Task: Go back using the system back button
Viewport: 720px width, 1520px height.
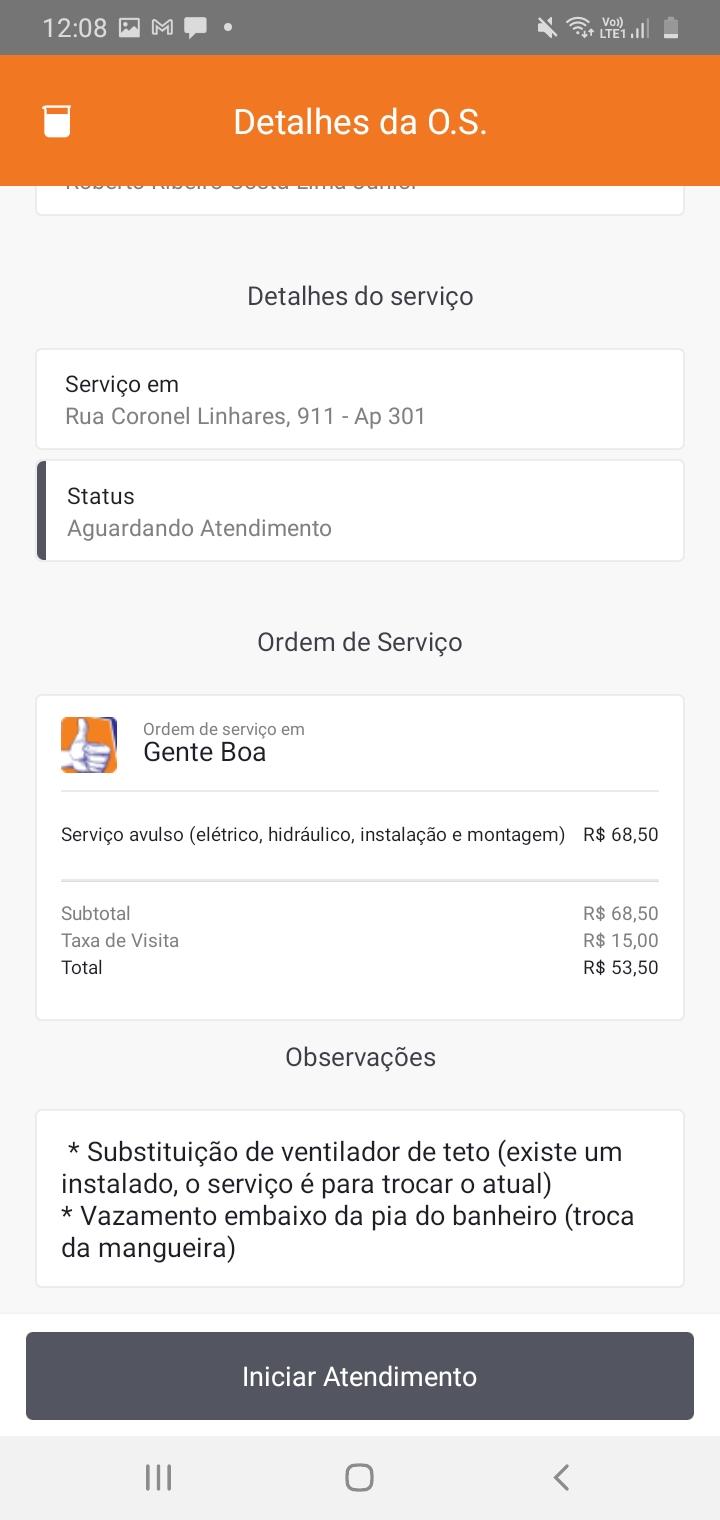Action: point(561,1477)
